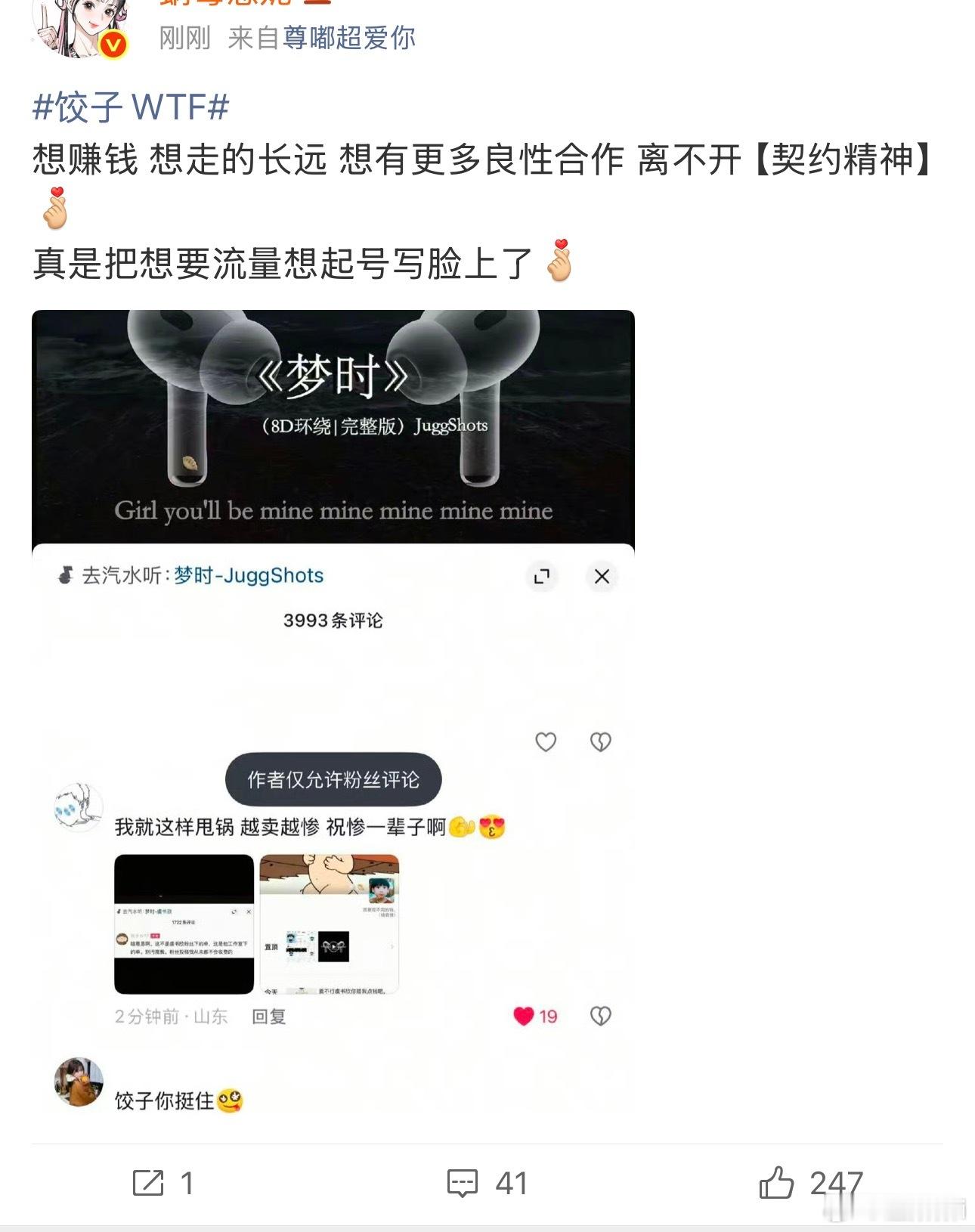
Task: Unlike the comment showing 19 red hearts
Action: (523, 1017)
